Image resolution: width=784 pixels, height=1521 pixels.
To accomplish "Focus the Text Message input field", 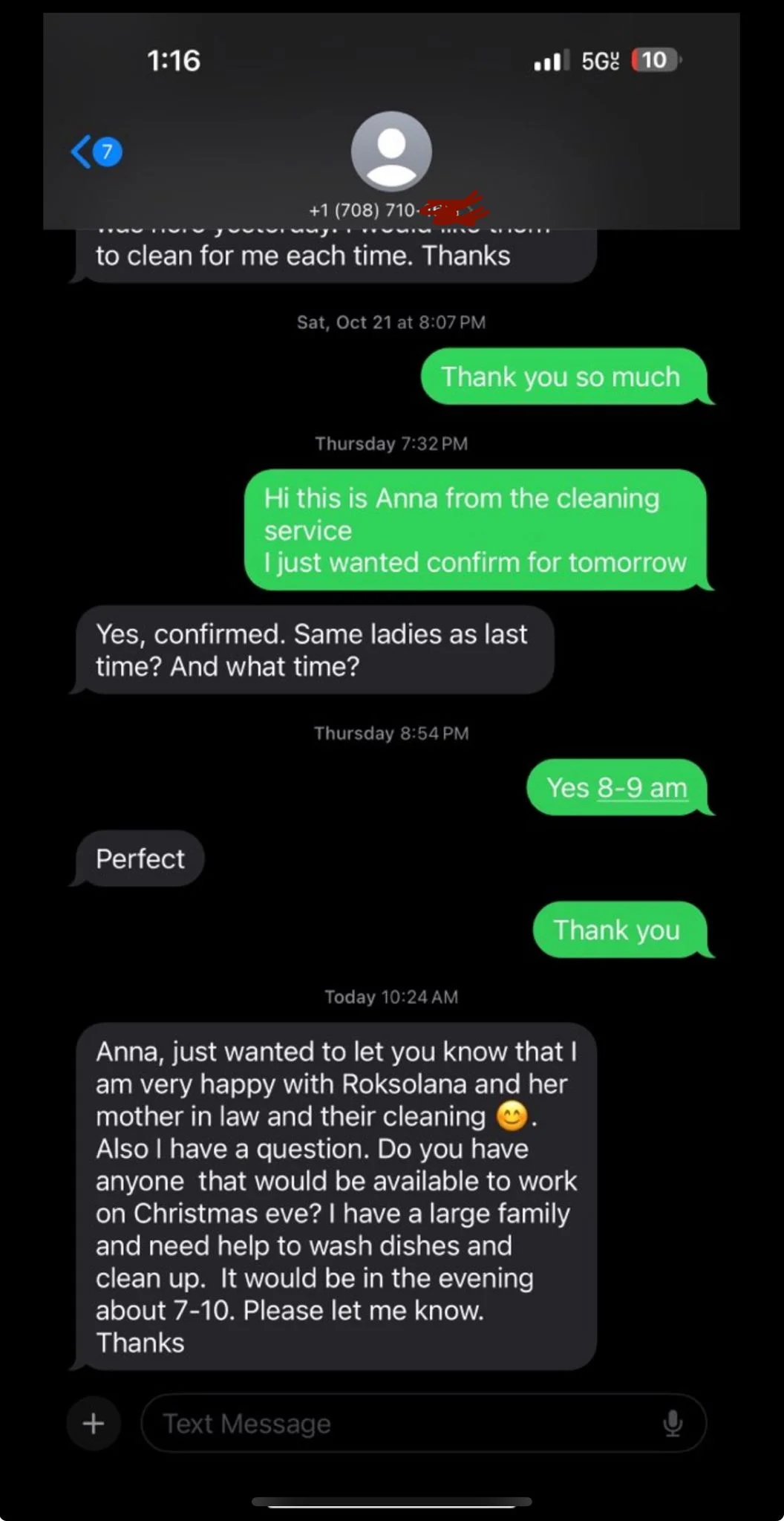I will pyautogui.click(x=401, y=1424).
